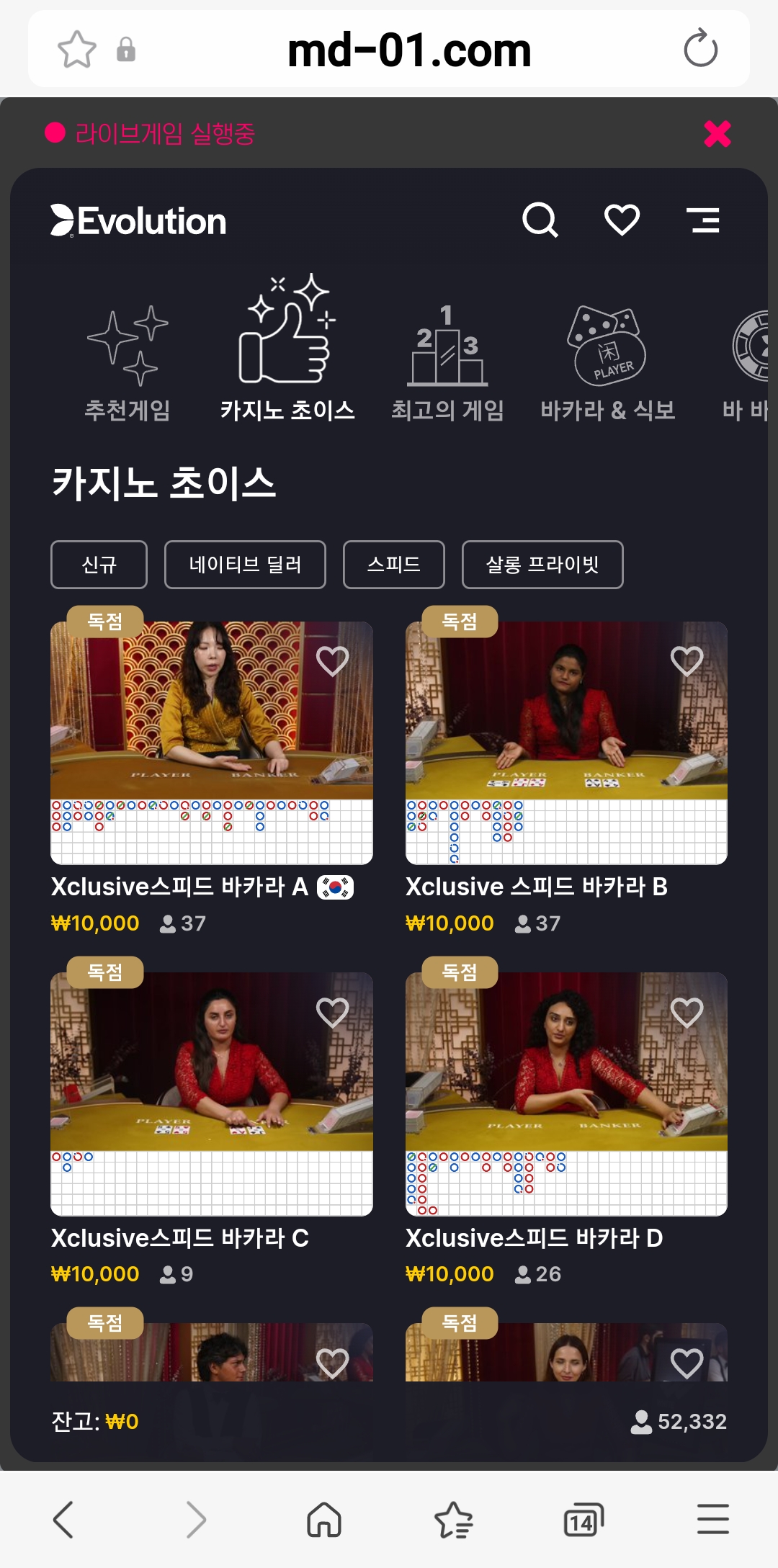Apply the 살롱 프라이빗 filter
778x1568 pixels.
[x=542, y=565]
